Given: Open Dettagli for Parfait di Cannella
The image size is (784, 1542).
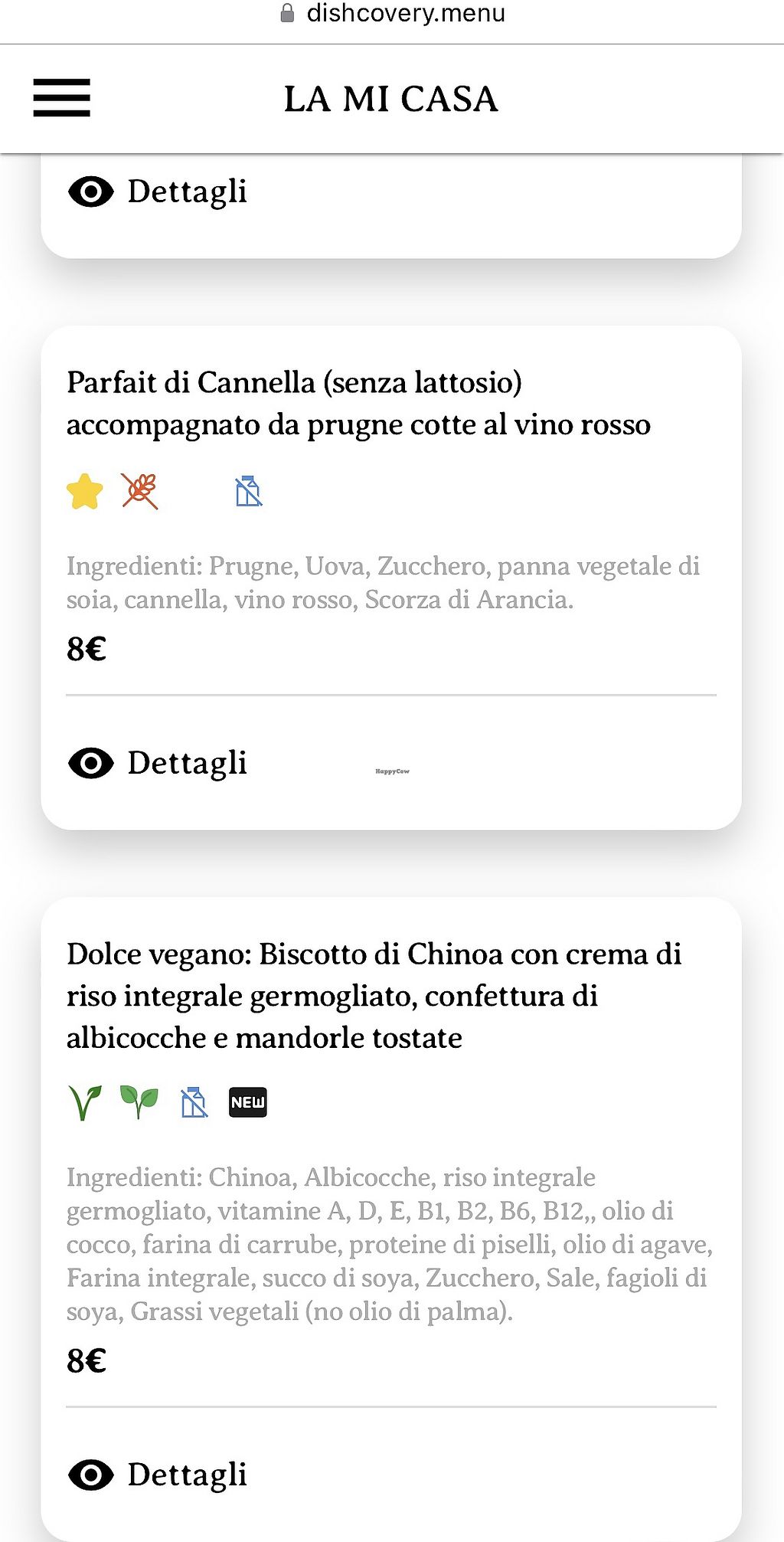Looking at the screenshot, I should click(x=158, y=763).
